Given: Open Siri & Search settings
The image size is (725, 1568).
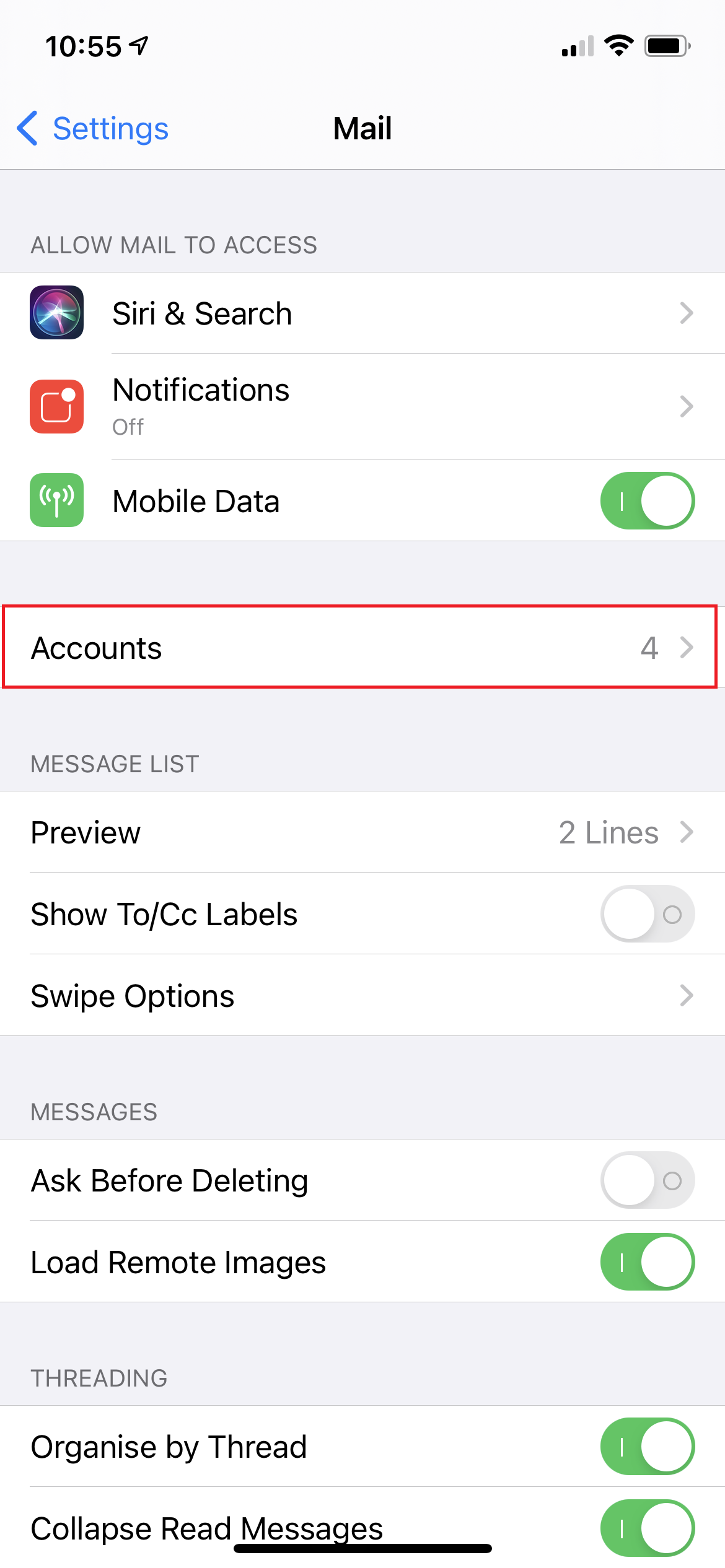Looking at the screenshot, I should [362, 313].
